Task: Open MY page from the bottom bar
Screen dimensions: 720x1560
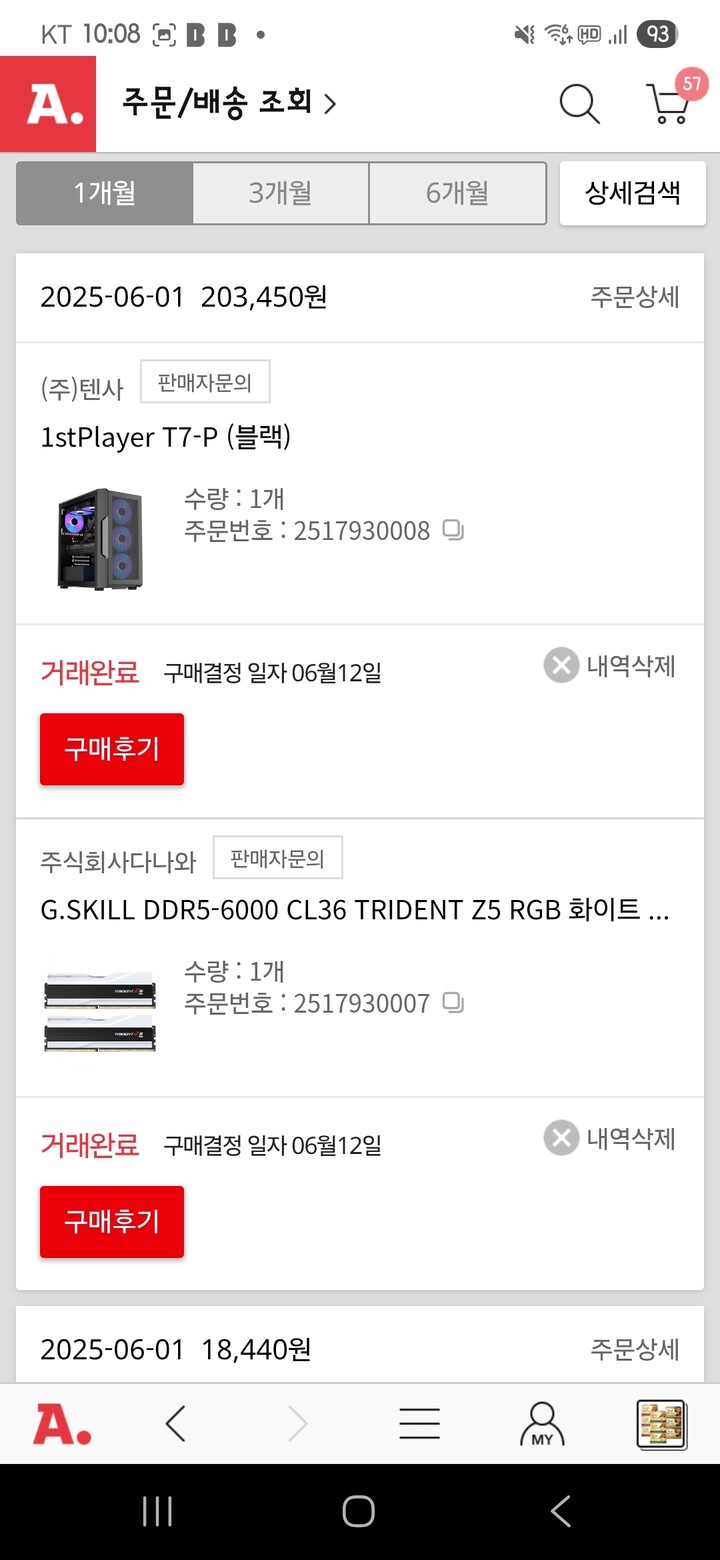Action: [541, 1424]
